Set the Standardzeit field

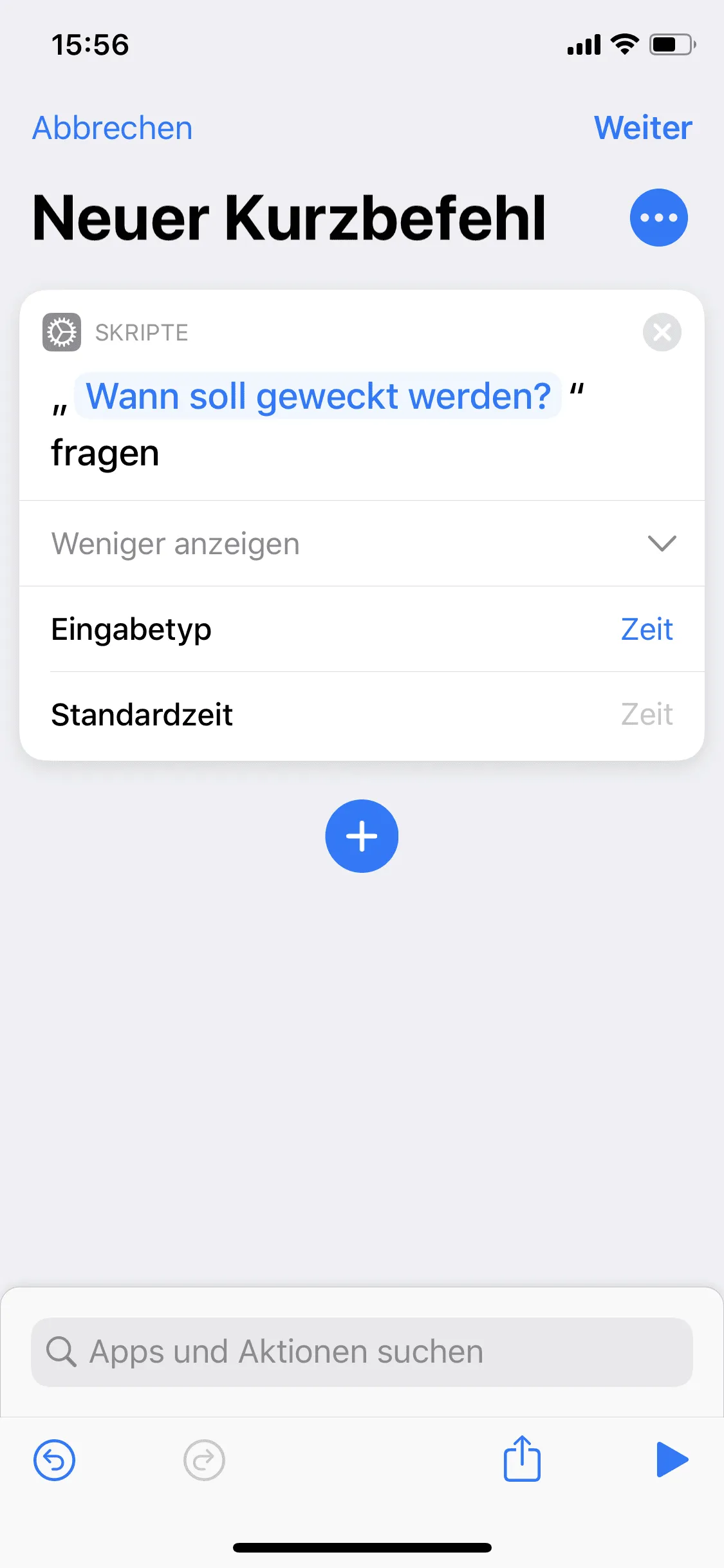point(362,714)
